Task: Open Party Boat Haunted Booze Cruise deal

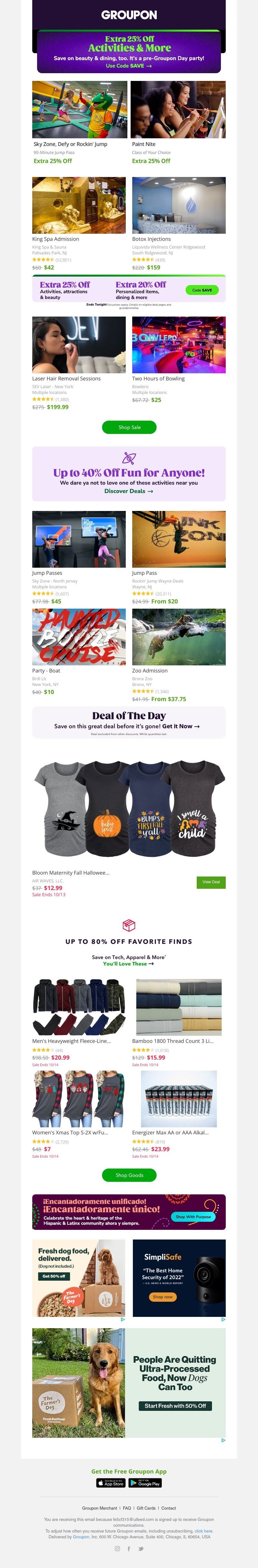Action: click(79, 637)
